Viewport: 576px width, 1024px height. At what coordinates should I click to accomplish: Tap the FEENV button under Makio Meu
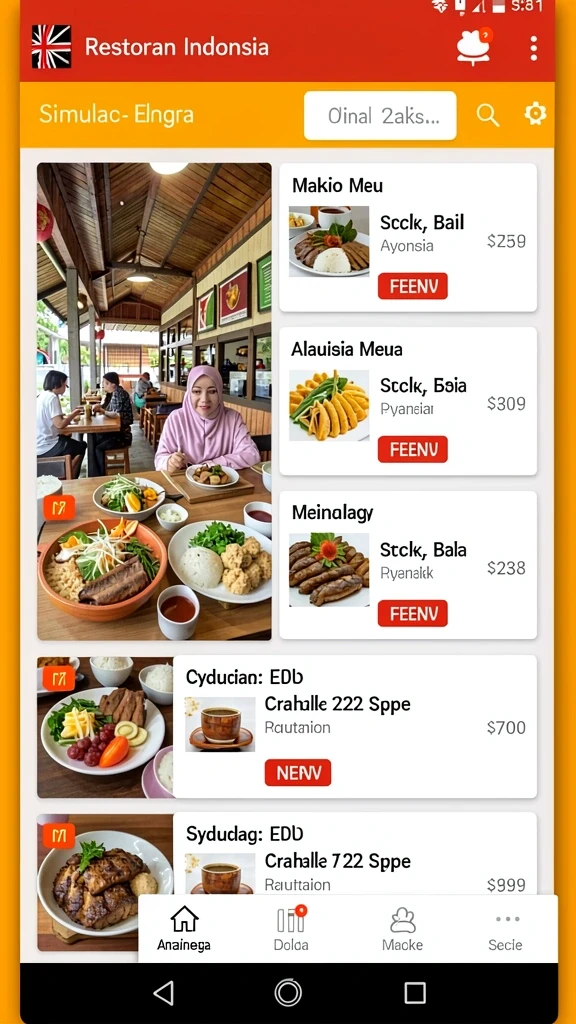pos(413,286)
